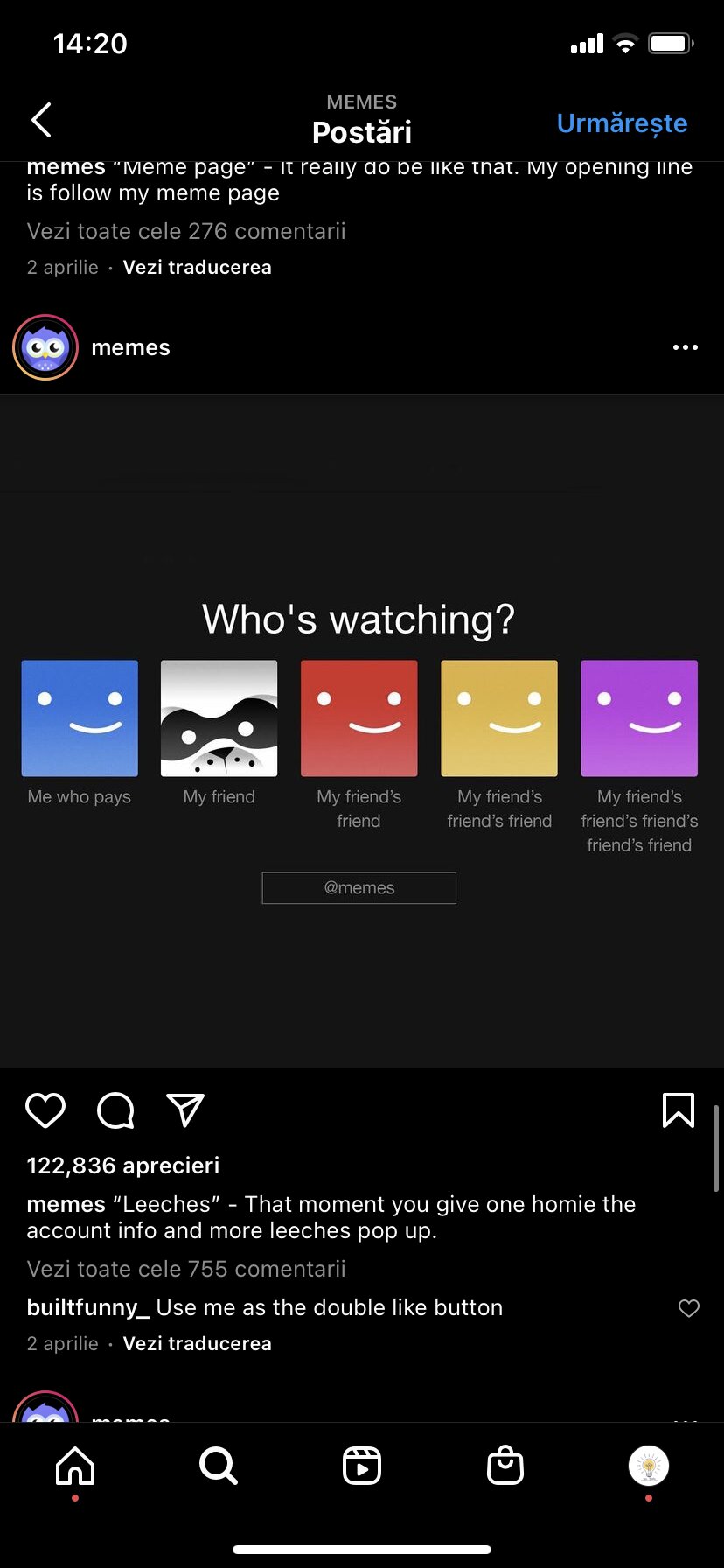
Task: Go back using the top-left arrow
Action: (41, 120)
